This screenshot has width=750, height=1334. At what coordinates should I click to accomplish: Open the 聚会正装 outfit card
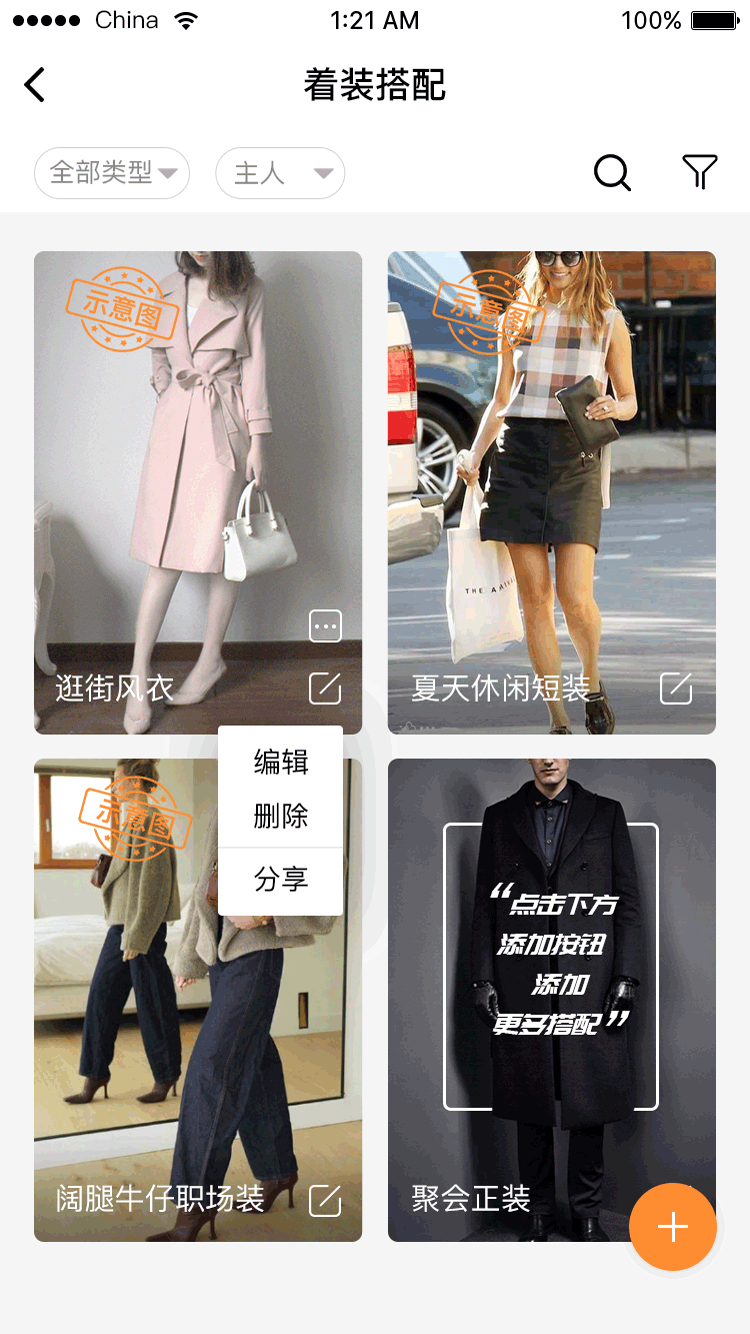(x=552, y=1000)
